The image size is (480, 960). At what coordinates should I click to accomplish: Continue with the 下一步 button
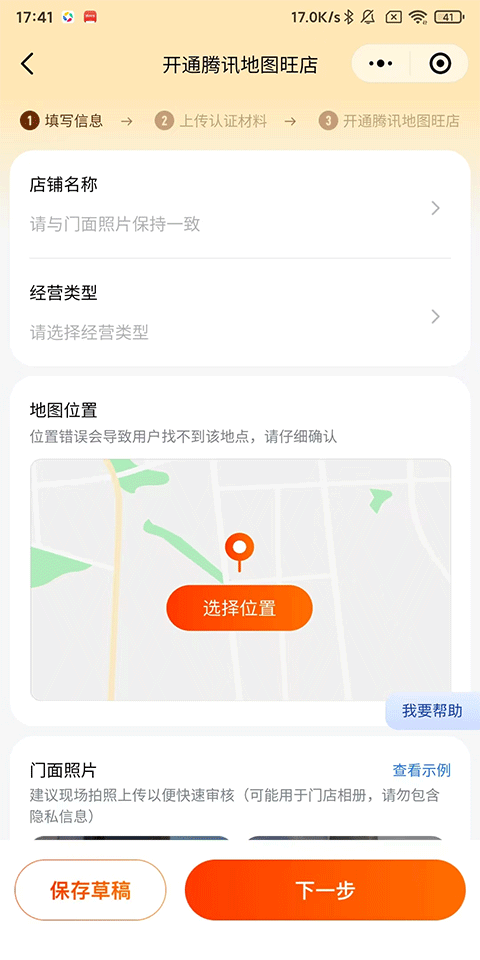325,890
